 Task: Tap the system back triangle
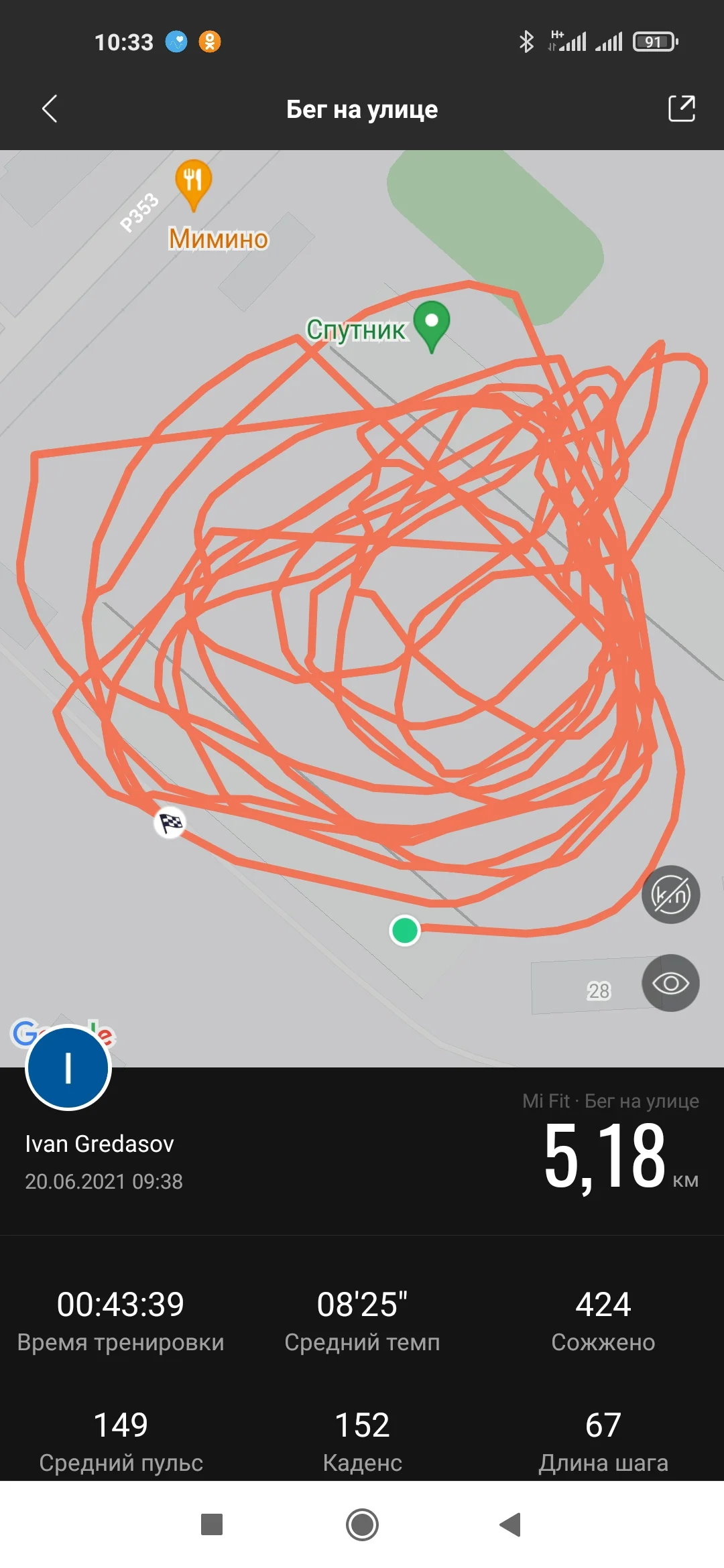[x=511, y=1524]
